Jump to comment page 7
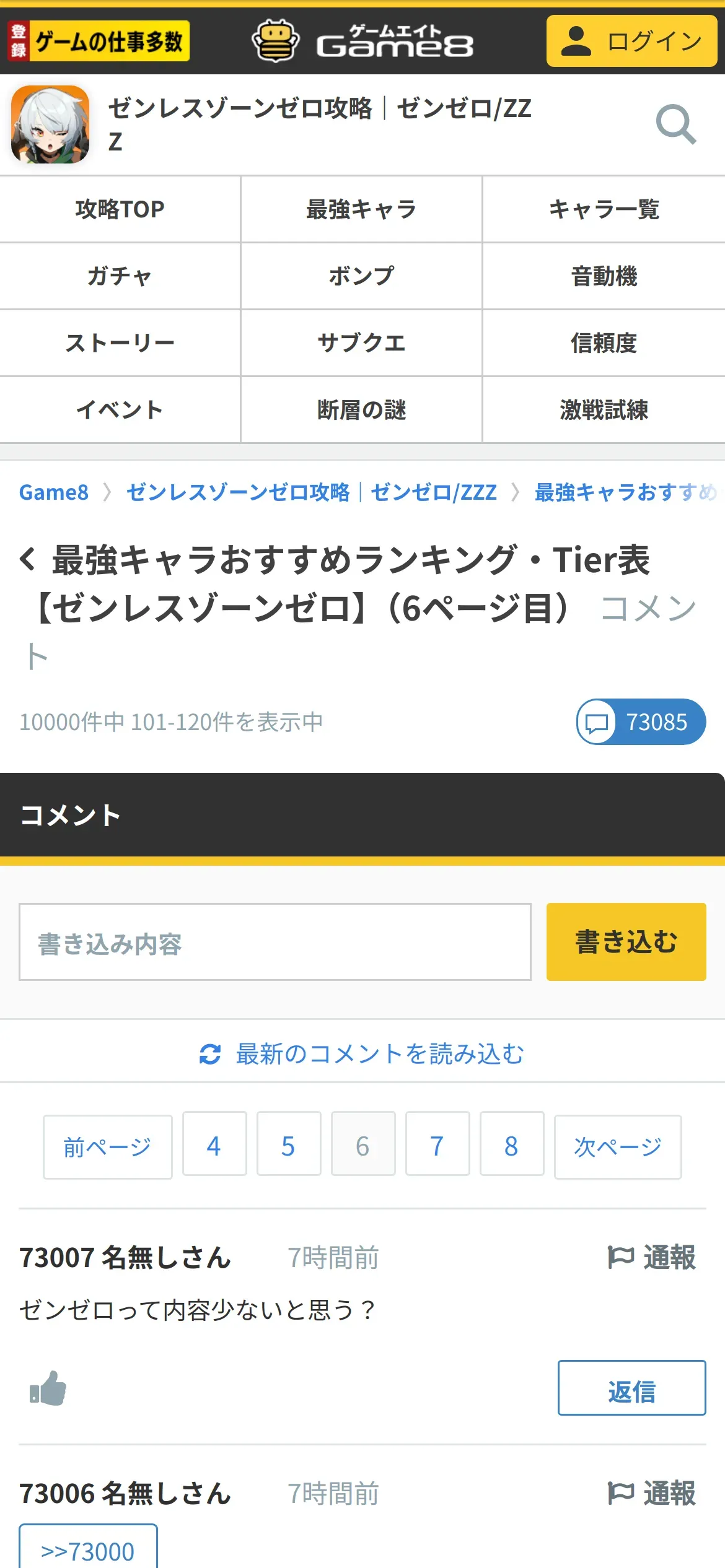Viewport: 725px width, 1568px height. tap(437, 1146)
